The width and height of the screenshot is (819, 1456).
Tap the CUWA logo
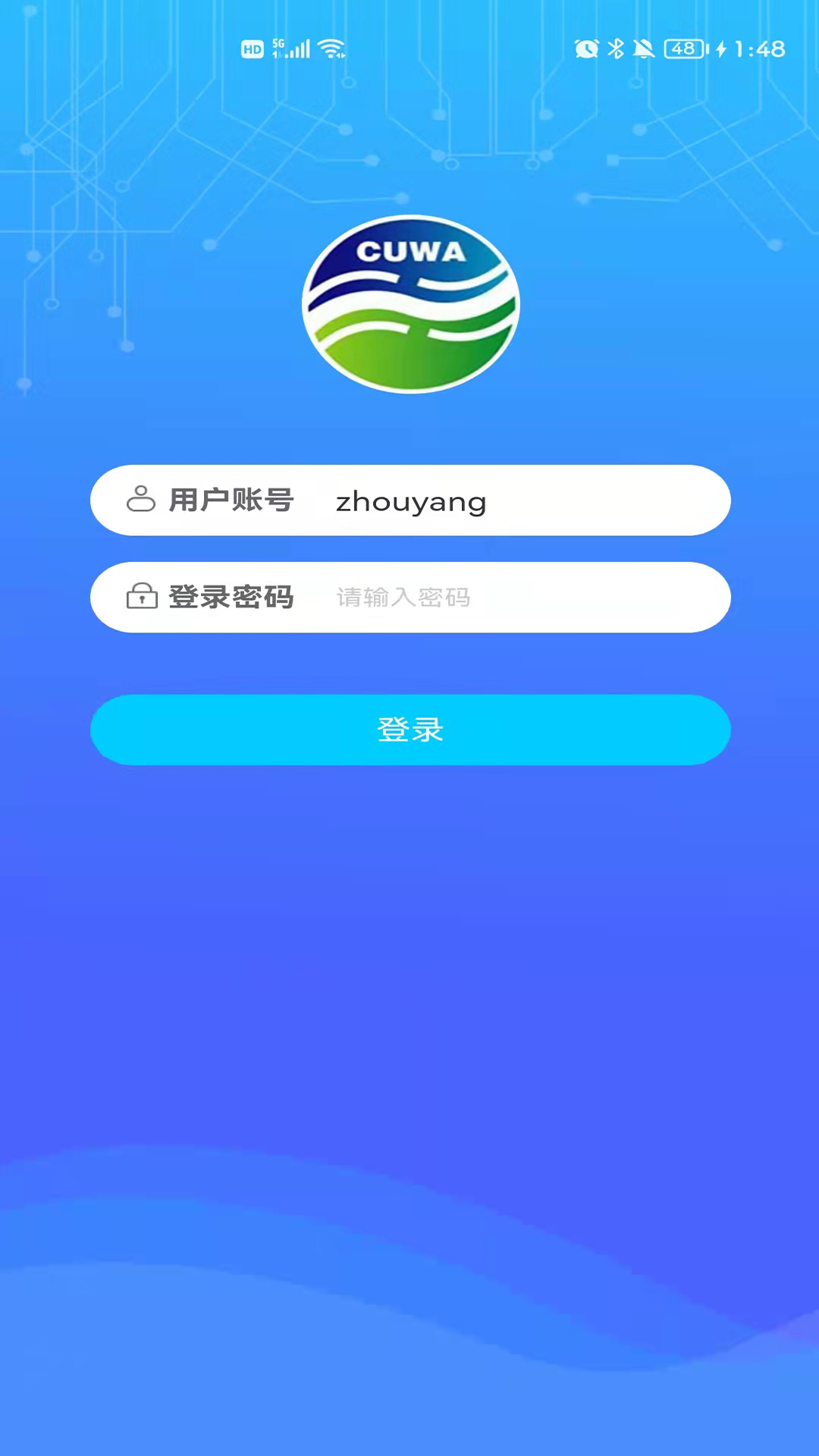click(409, 303)
